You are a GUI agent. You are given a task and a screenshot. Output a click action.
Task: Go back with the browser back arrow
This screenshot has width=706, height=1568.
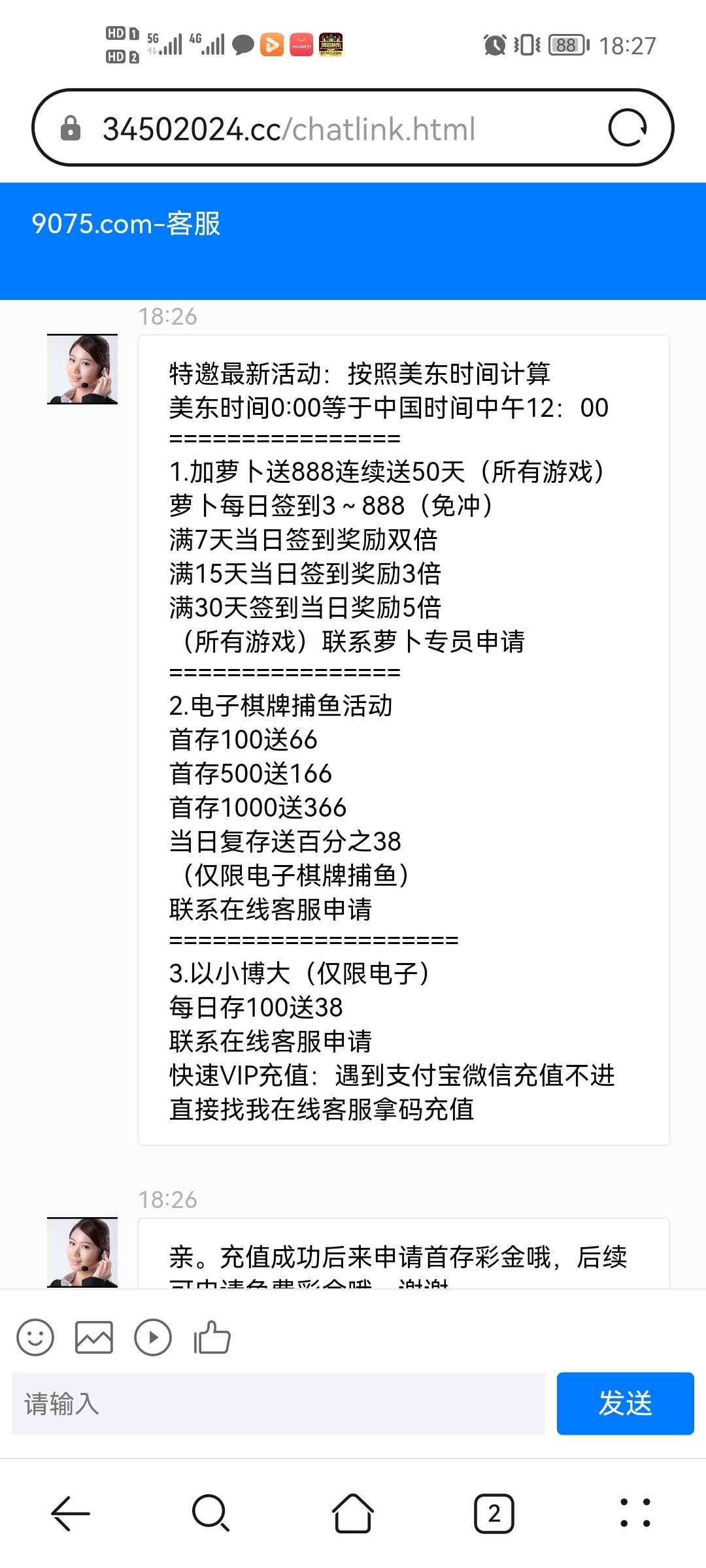click(71, 1513)
